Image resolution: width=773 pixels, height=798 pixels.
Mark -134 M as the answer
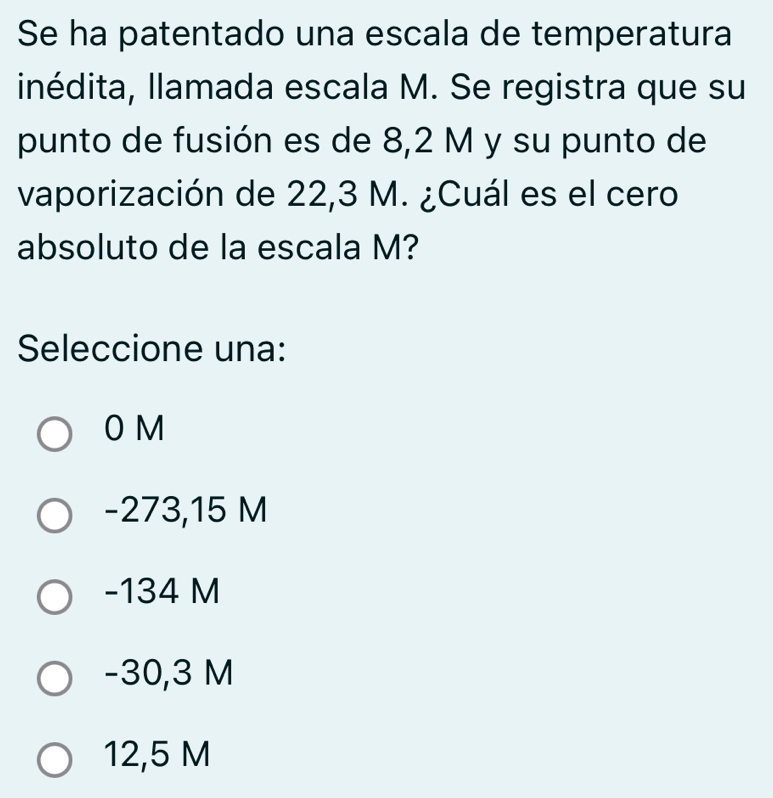pyautogui.click(x=56, y=599)
